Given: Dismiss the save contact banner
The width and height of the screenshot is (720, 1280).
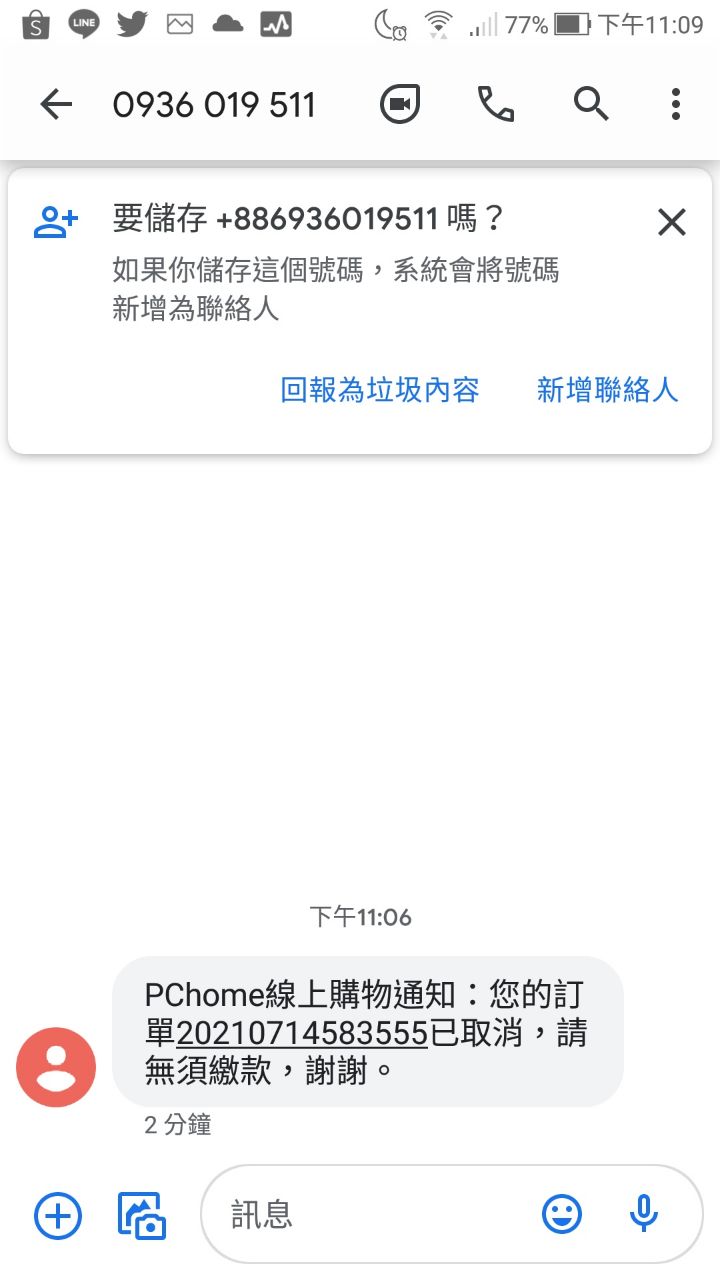Looking at the screenshot, I should coord(672,222).
